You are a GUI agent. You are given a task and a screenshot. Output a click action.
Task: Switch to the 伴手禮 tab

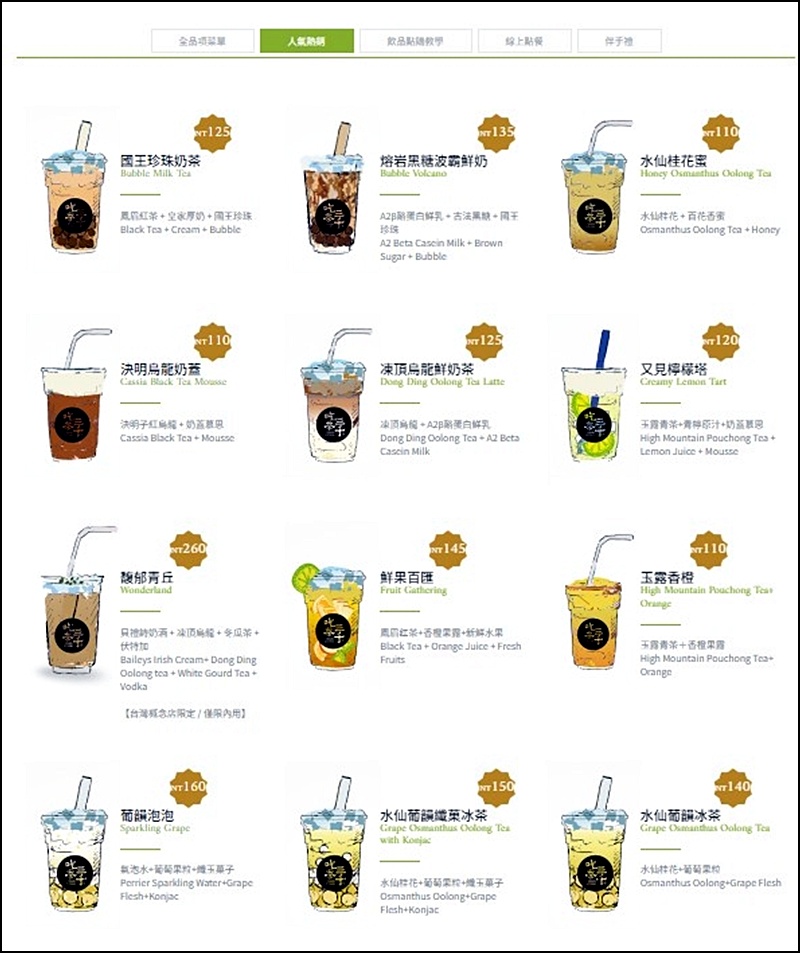(x=619, y=41)
